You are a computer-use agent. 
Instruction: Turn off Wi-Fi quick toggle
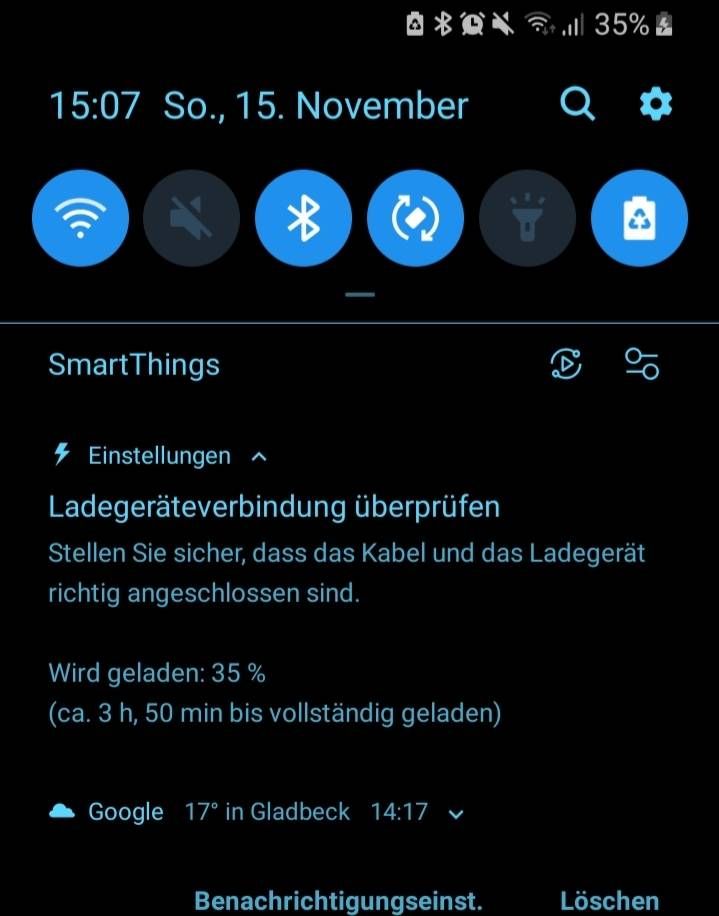tap(81, 219)
